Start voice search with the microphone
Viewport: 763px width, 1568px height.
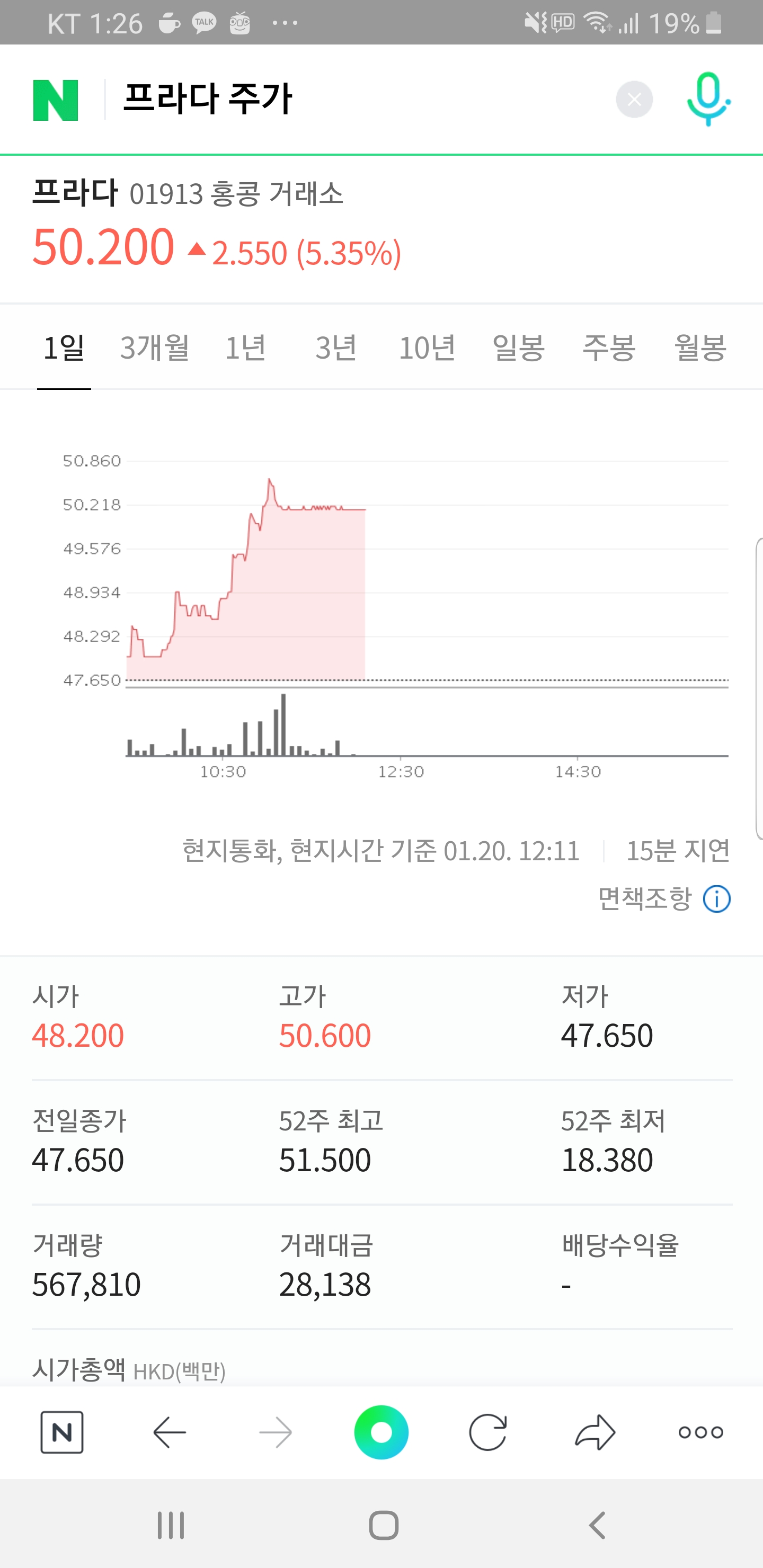coord(708,99)
